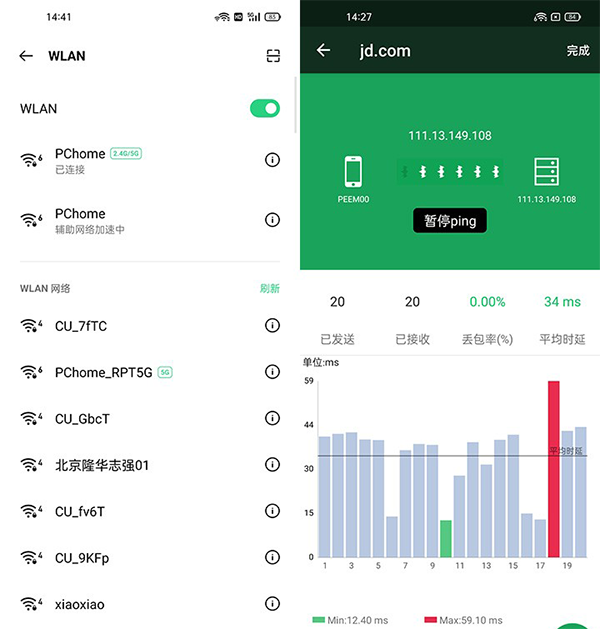Go back from the jd.com ping page
The width and height of the screenshot is (600, 629).
pos(323,51)
